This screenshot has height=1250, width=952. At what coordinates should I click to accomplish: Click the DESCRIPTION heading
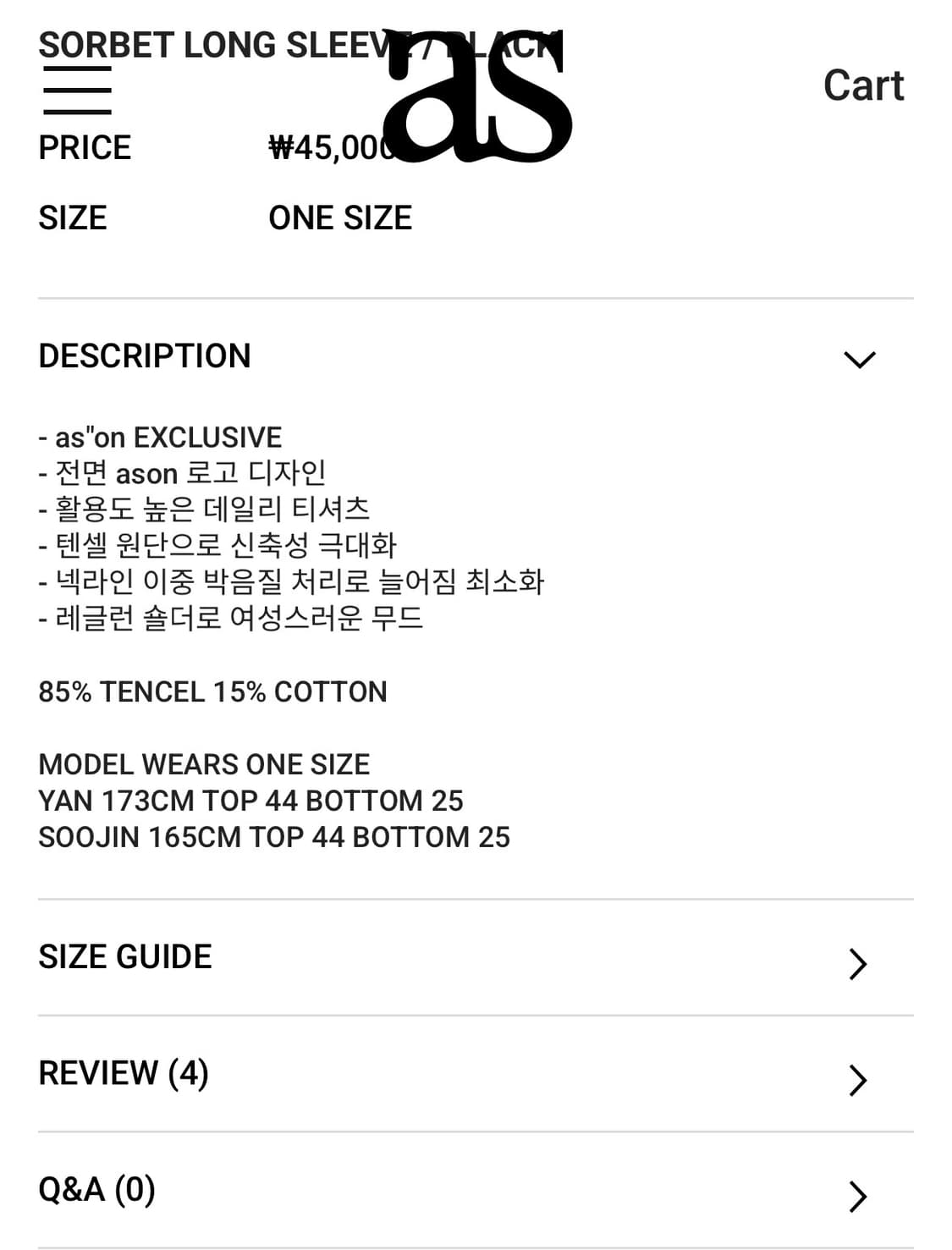click(x=142, y=355)
